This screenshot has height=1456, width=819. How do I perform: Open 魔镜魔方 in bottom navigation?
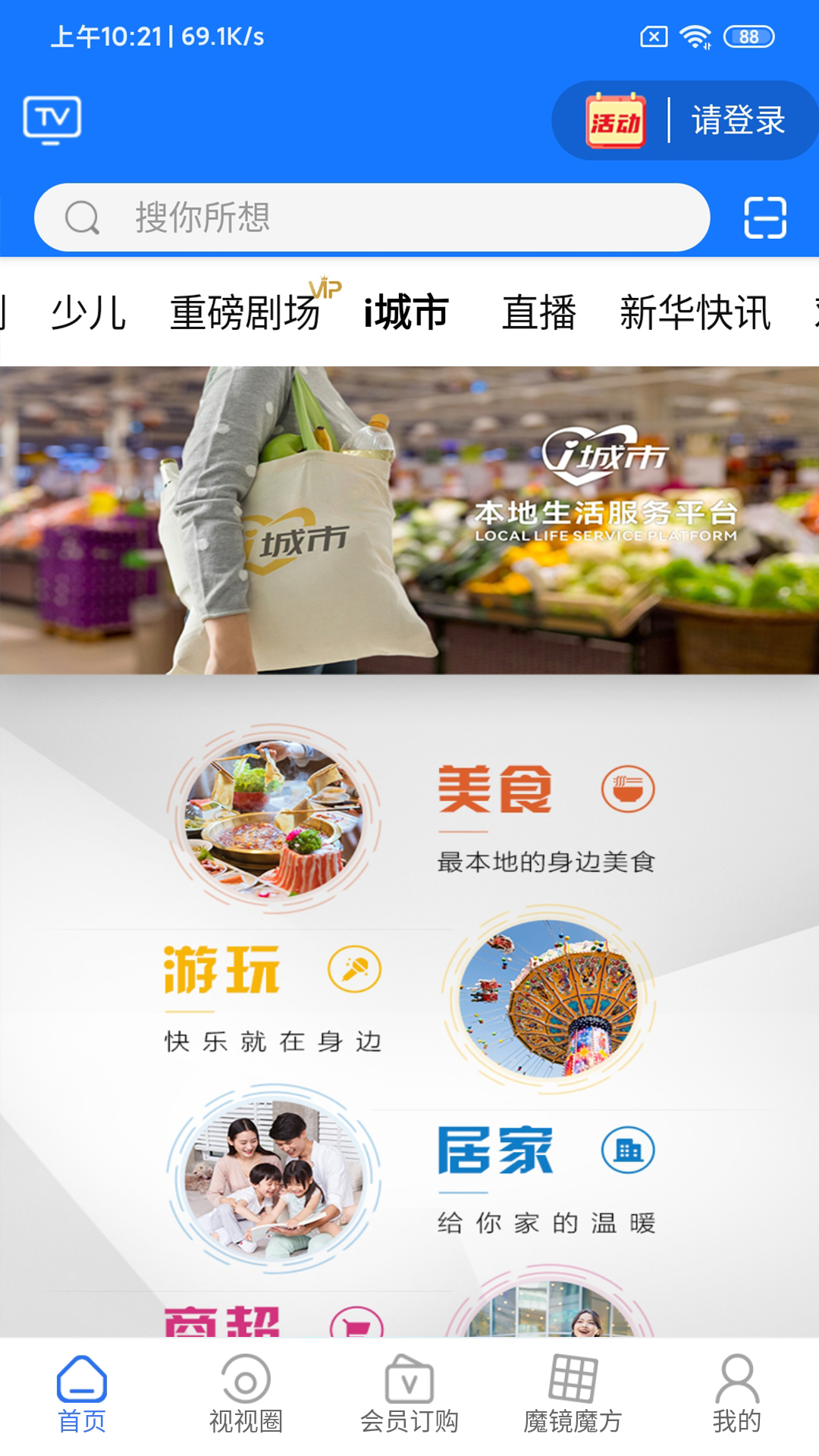click(573, 1394)
